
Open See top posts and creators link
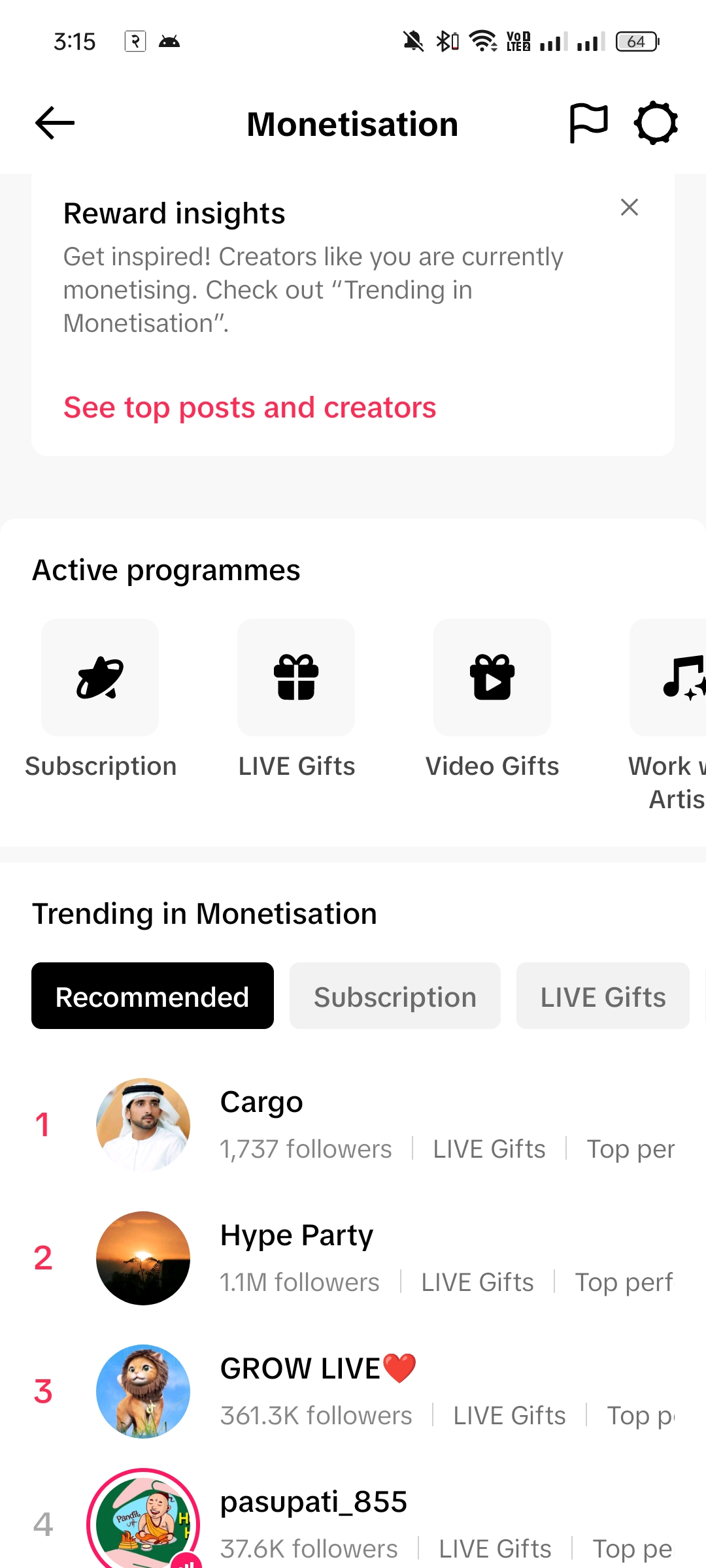coord(250,408)
